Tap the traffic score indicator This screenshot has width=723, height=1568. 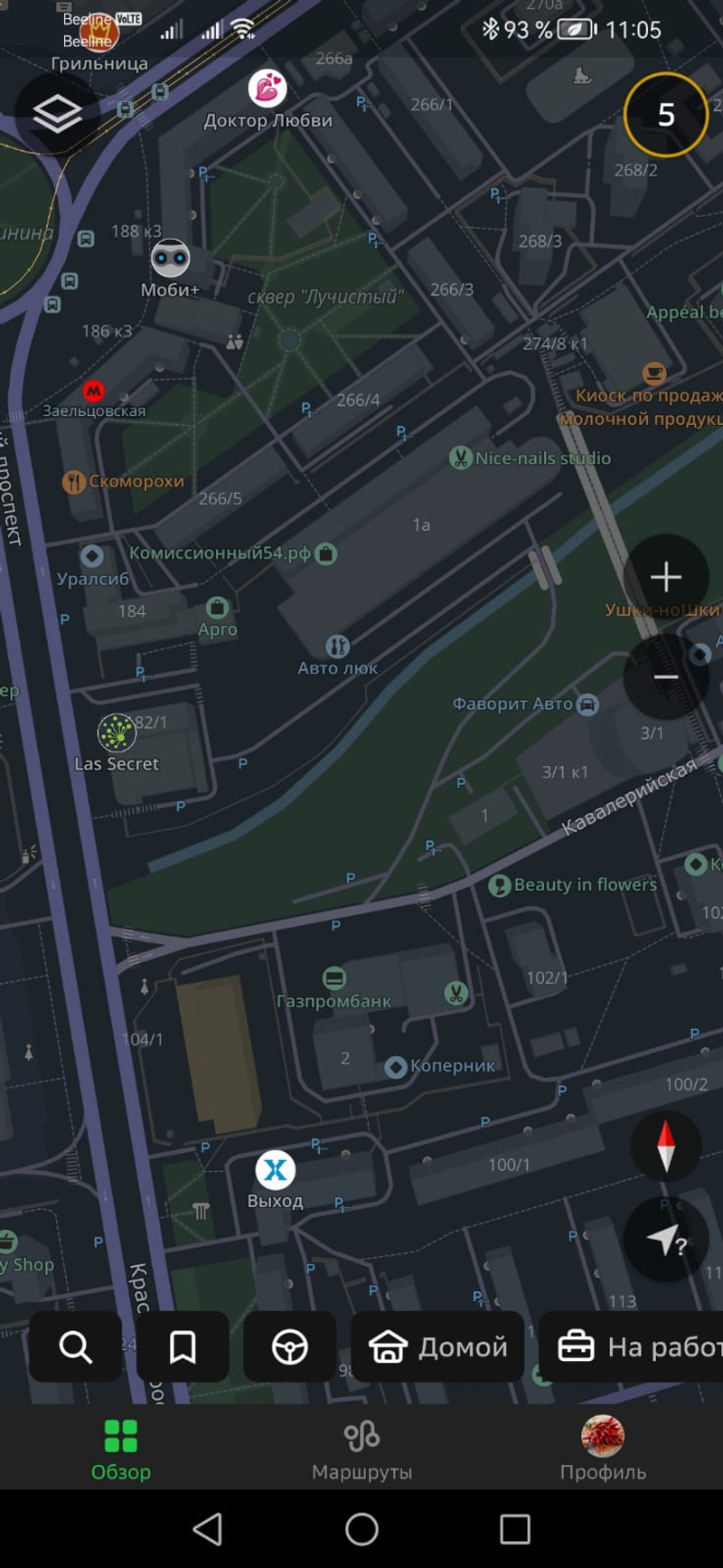(x=666, y=115)
